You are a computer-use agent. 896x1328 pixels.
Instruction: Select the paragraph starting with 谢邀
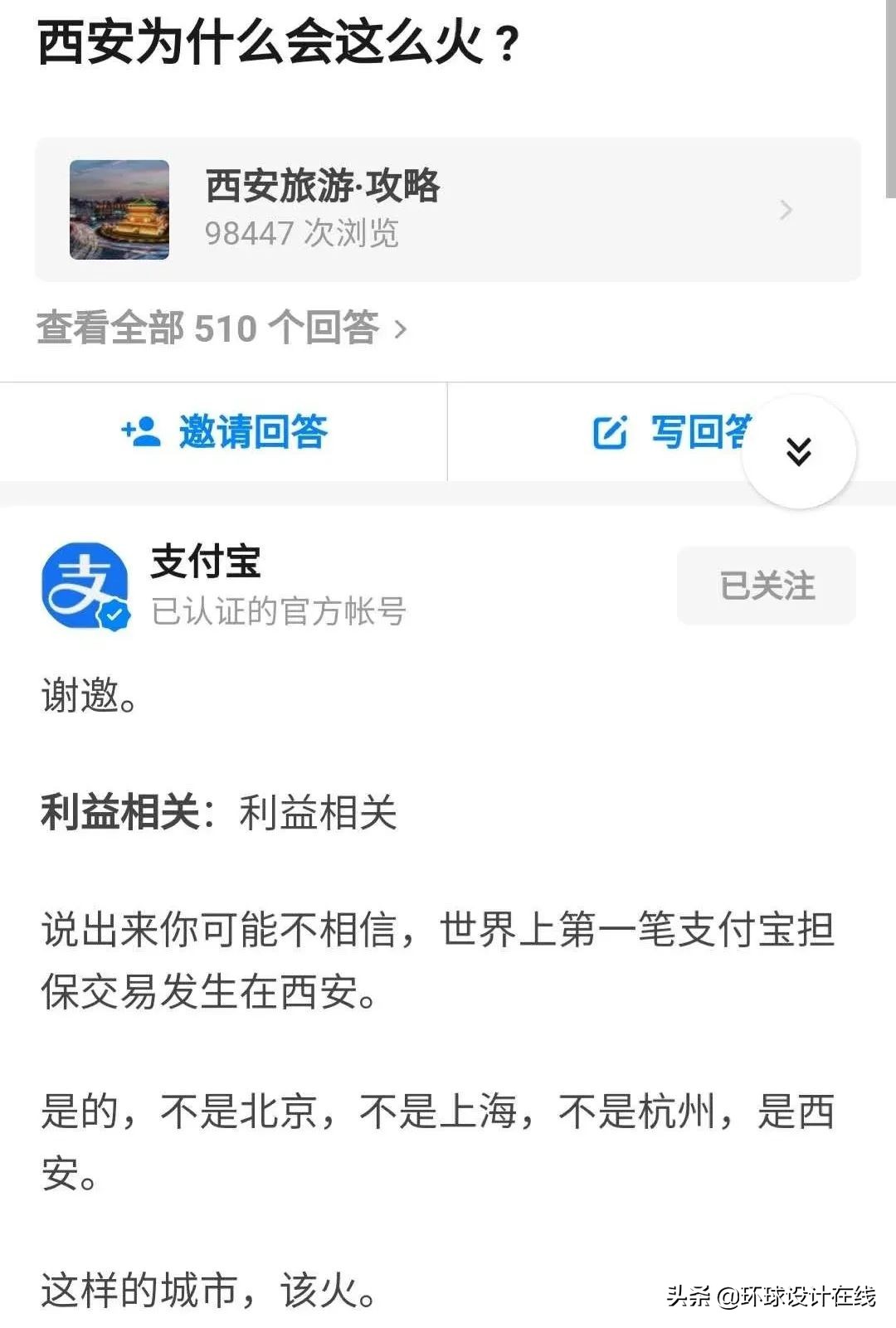coord(91,698)
